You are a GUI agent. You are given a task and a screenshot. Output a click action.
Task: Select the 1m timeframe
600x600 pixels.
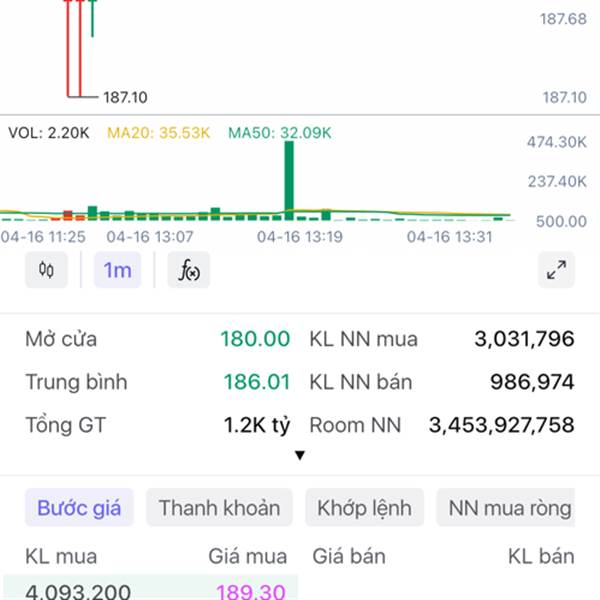pos(117,270)
